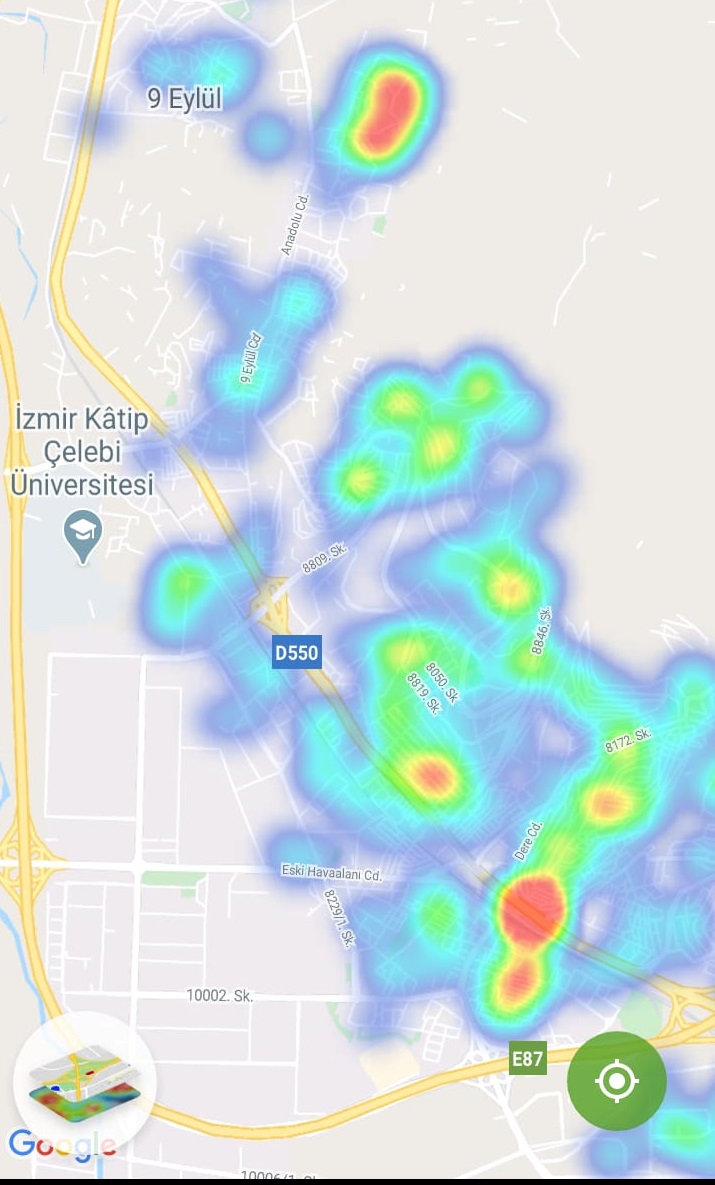Viewport: 715px width, 1185px height.
Task: Center map on my current location
Action: [x=616, y=1081]
